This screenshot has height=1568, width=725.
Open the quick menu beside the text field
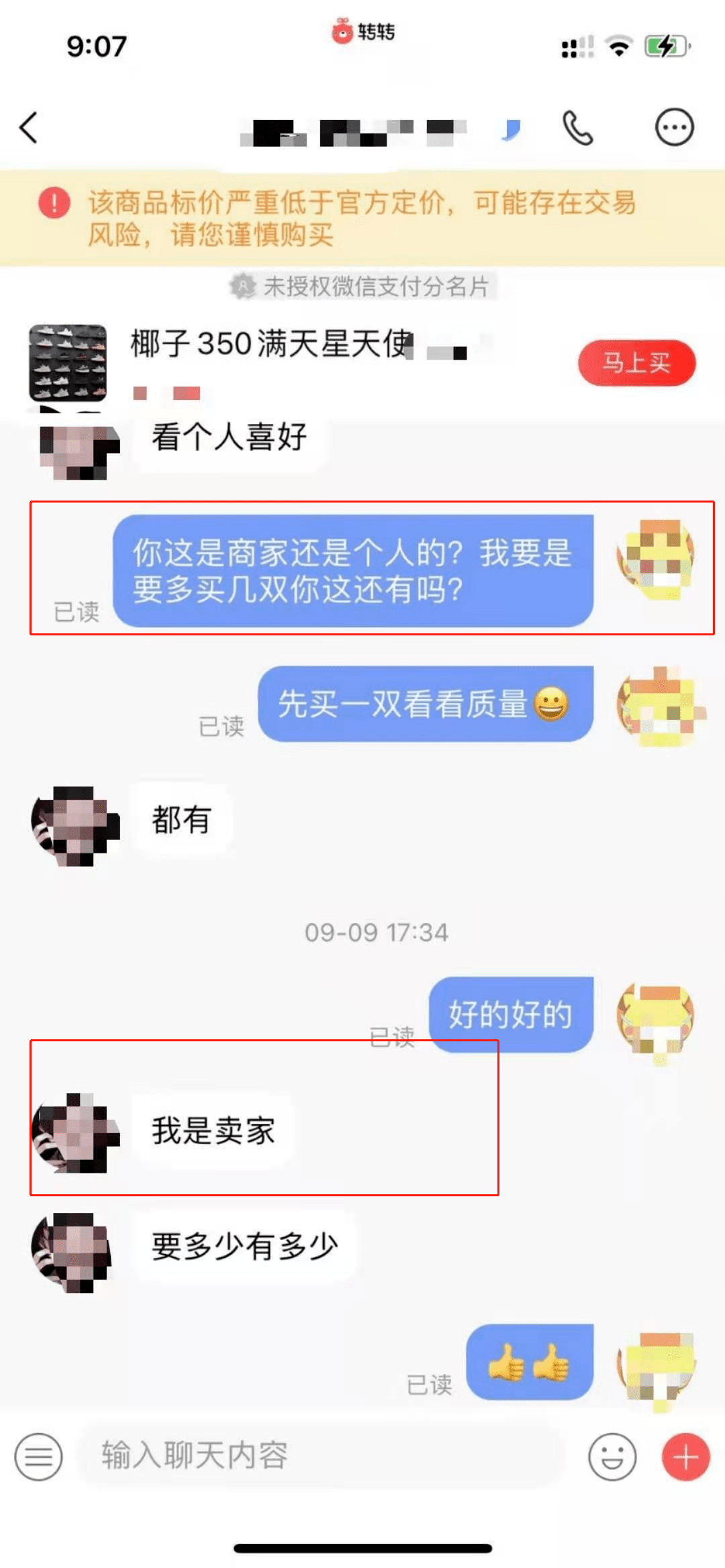[38, 1457]
